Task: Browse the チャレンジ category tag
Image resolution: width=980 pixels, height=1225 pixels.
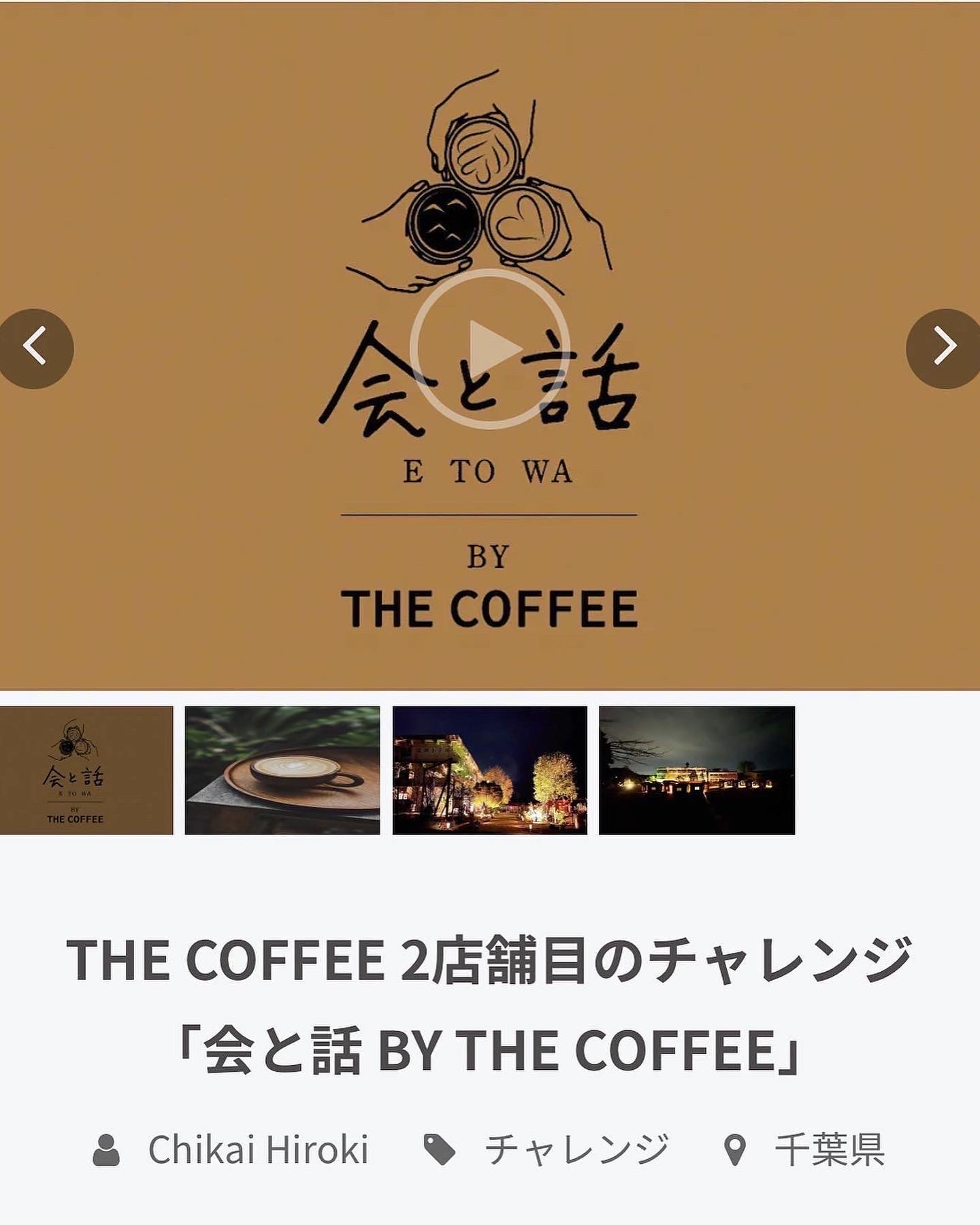Action: [x=576, y=1150]
